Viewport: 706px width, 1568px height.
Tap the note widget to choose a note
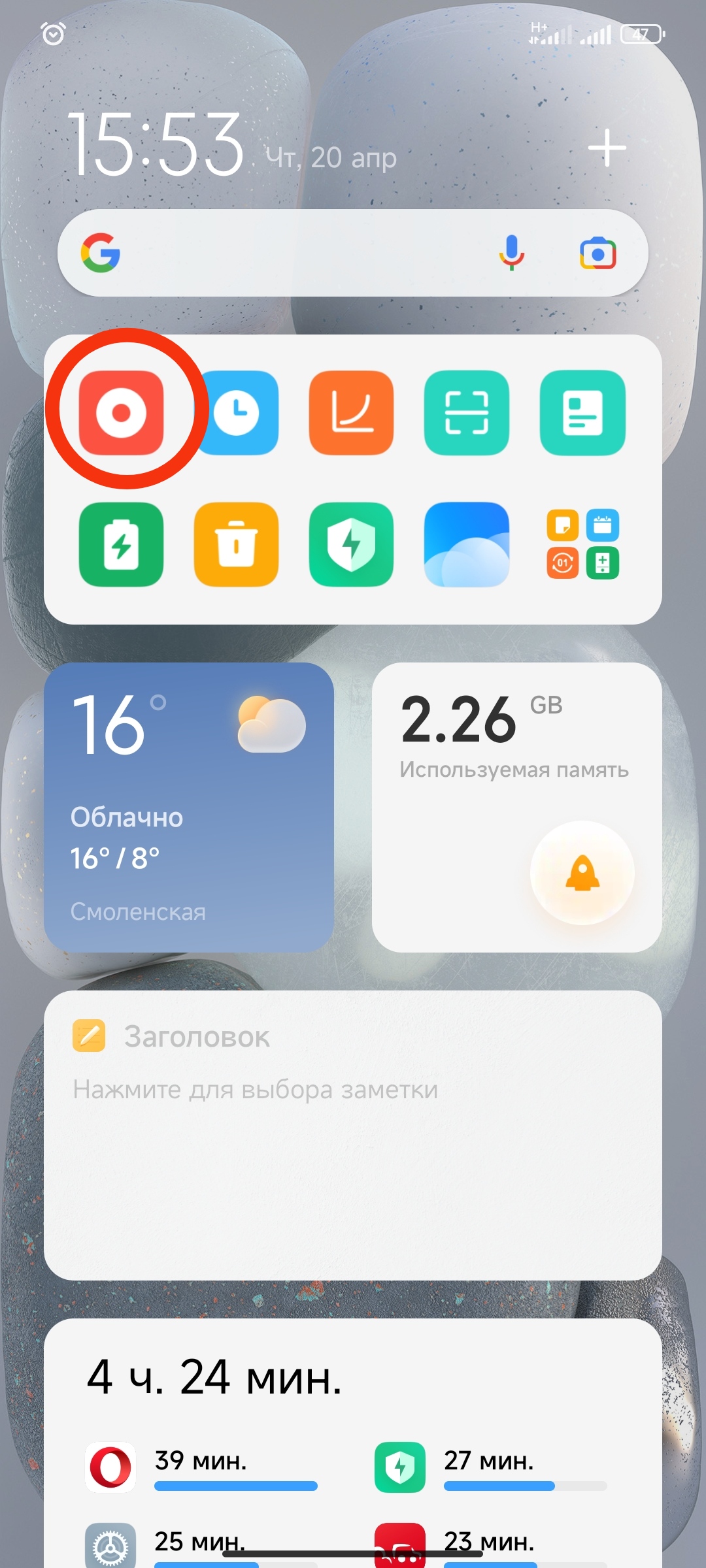click(x=353, y=1135)
